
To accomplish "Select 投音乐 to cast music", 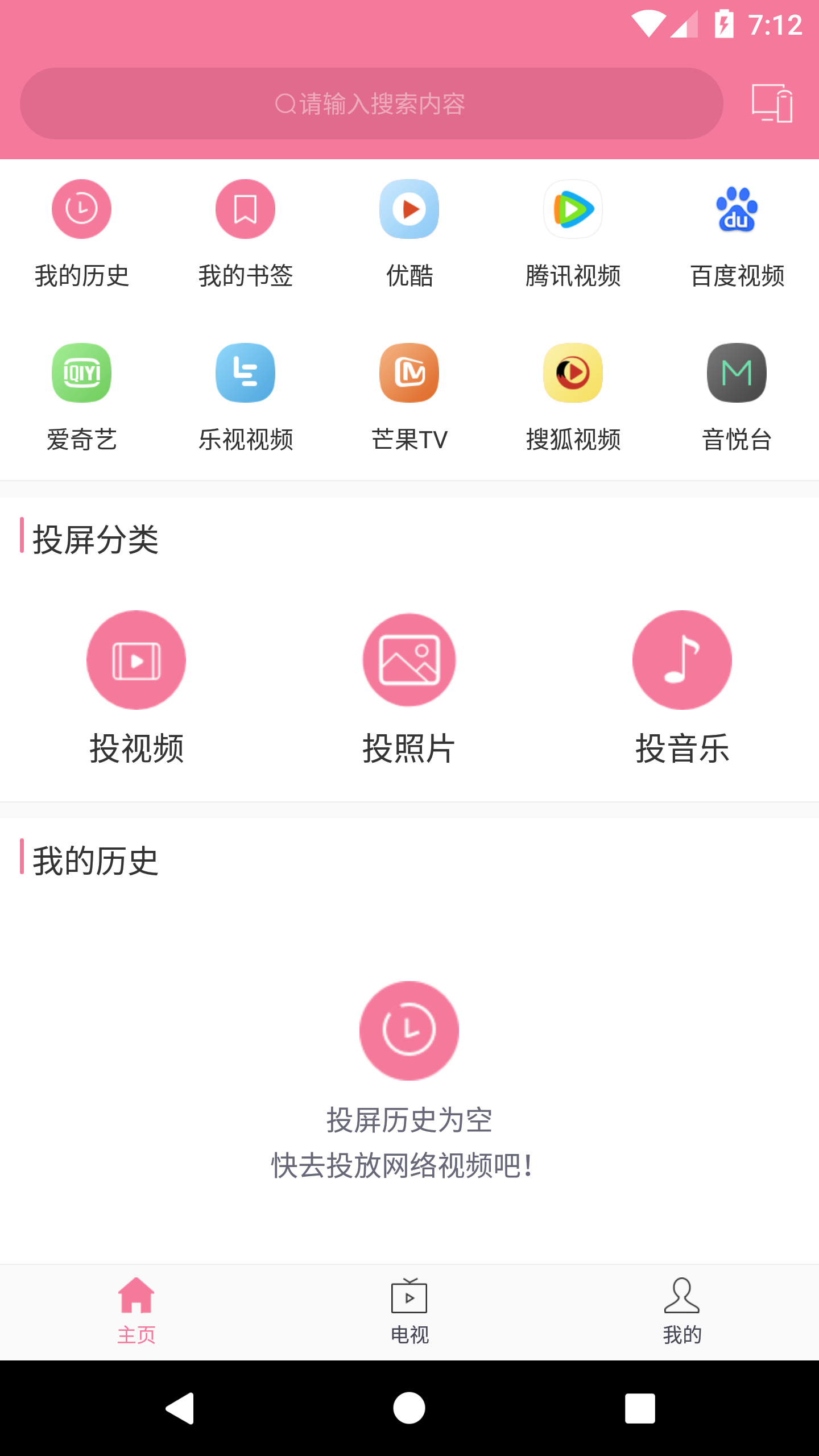I will pyautogui.click(x=682, y=688).
